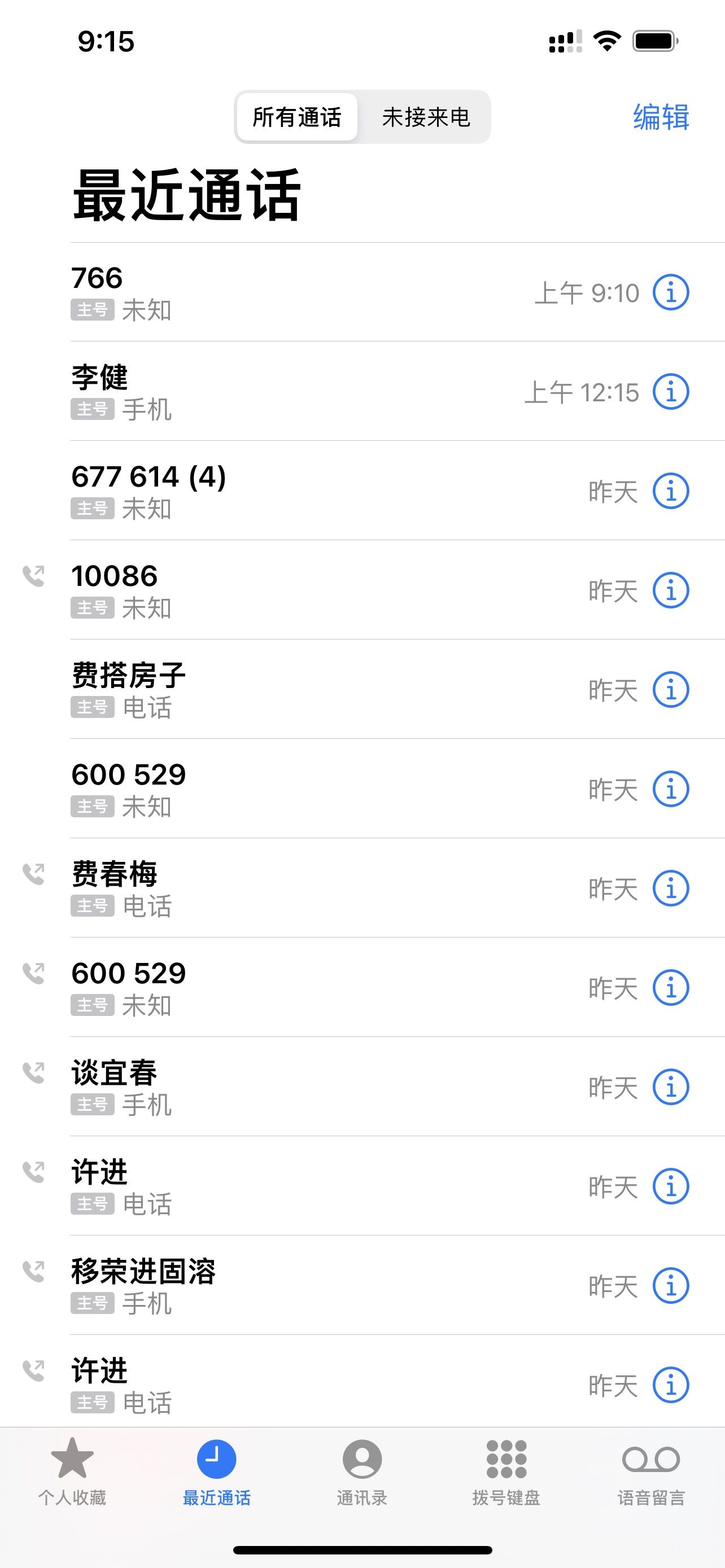Screen dimensions: 725x1568
Task: Open the 拨号键盘 tab
Action: pyautogui.click(x=506, y=1472)
